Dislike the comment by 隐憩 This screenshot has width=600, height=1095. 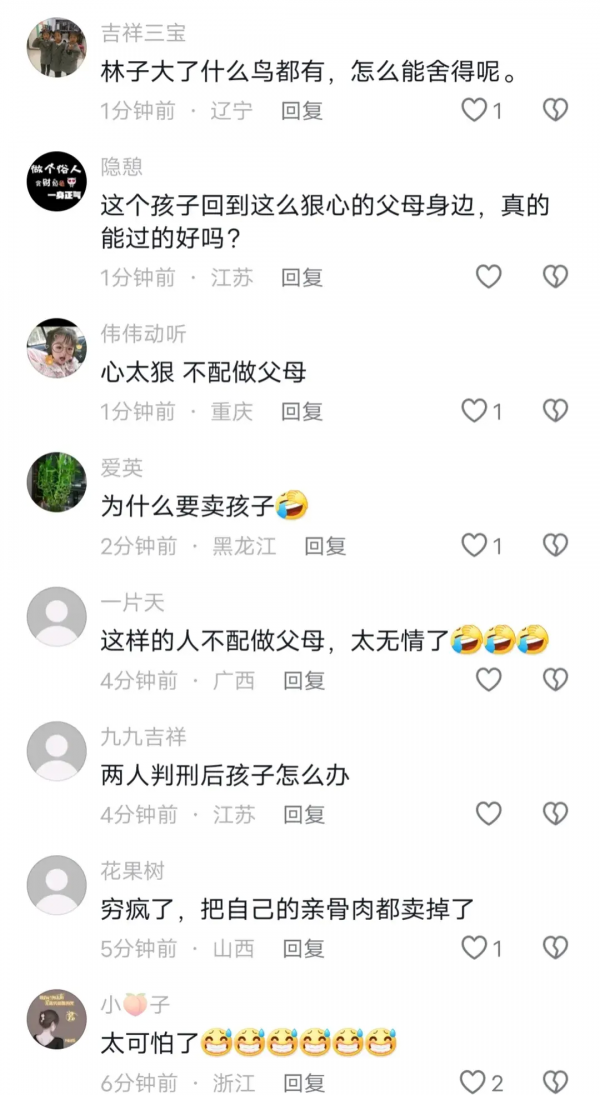[555, 277]
